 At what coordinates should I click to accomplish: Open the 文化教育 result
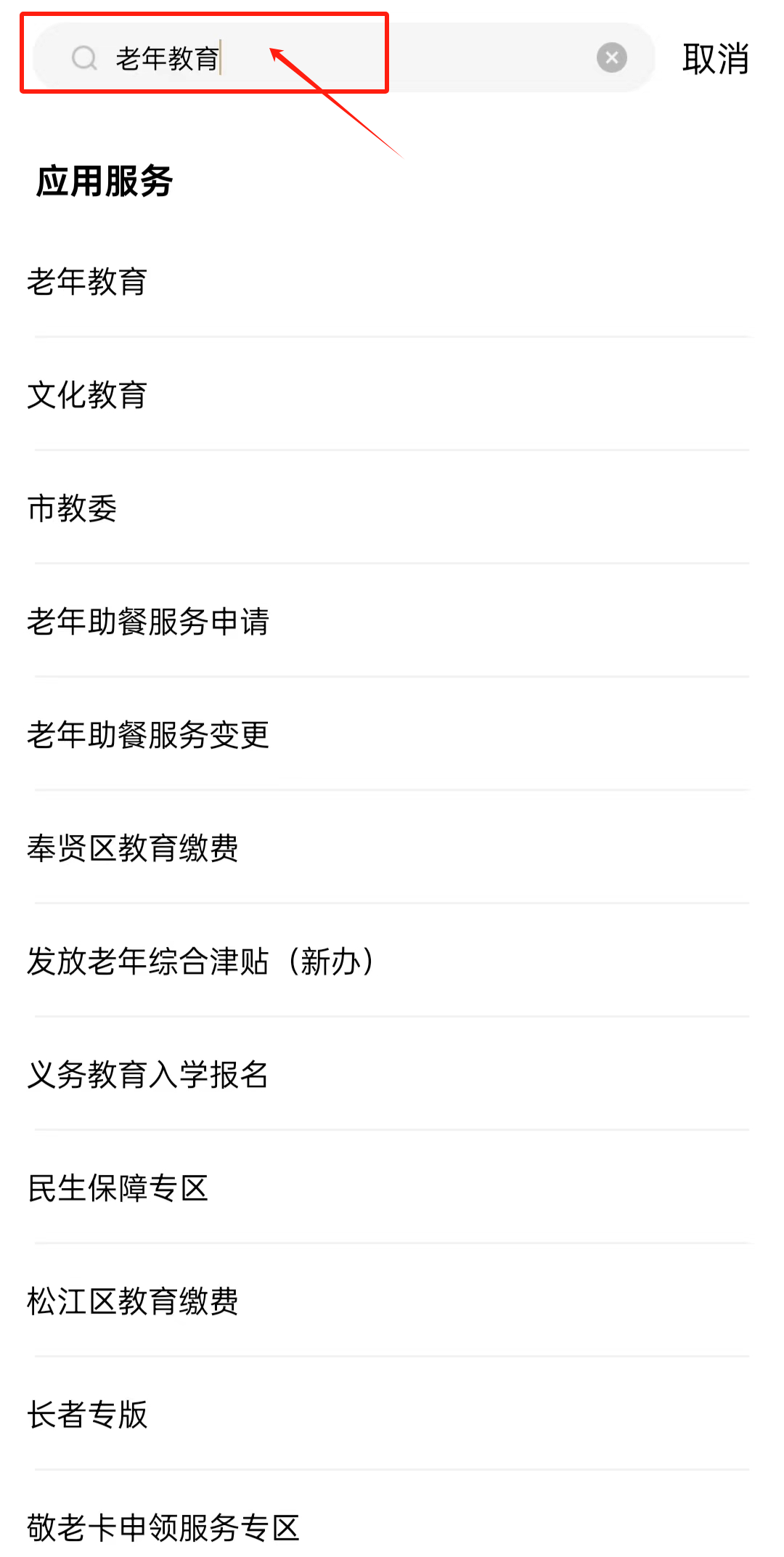87,395
